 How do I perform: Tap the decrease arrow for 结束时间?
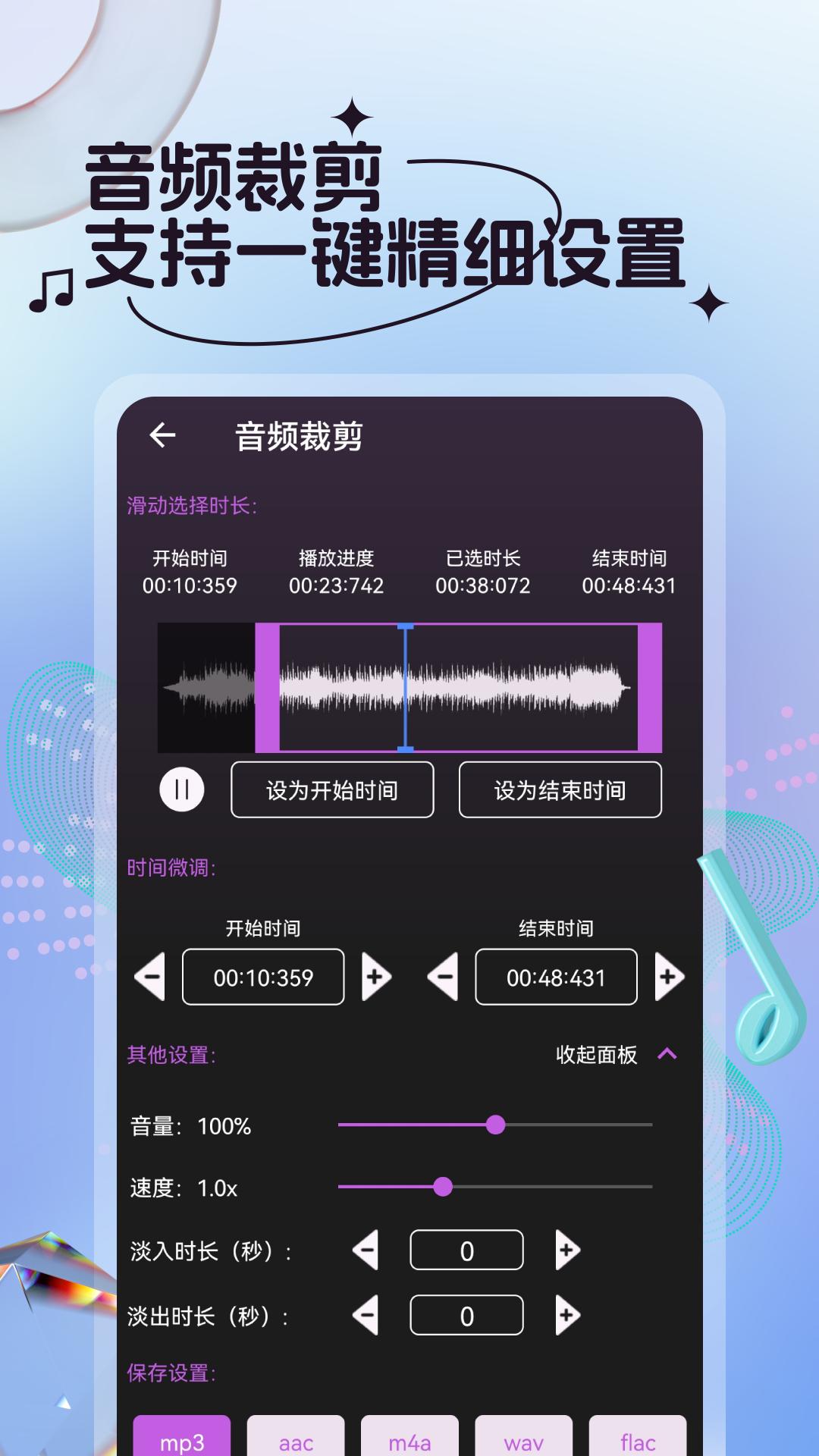point(444,977)
